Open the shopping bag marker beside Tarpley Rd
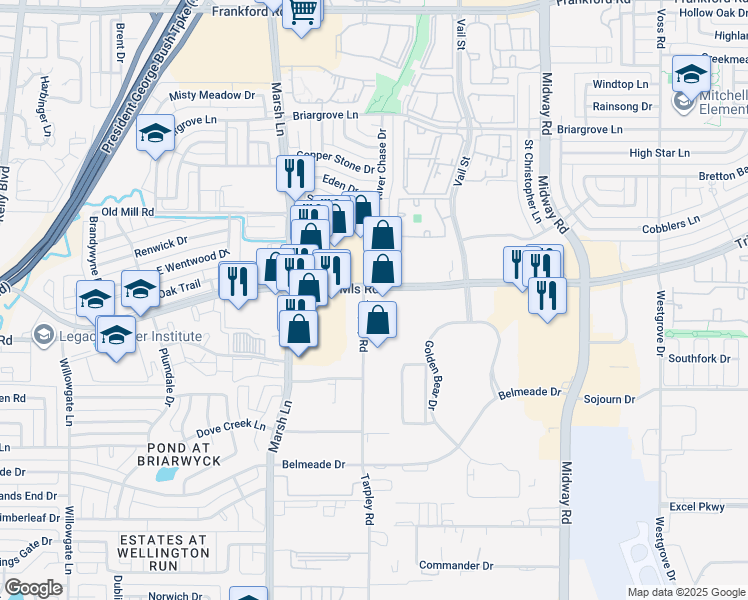Screen dimensions: 748x600 pos(377,323)
